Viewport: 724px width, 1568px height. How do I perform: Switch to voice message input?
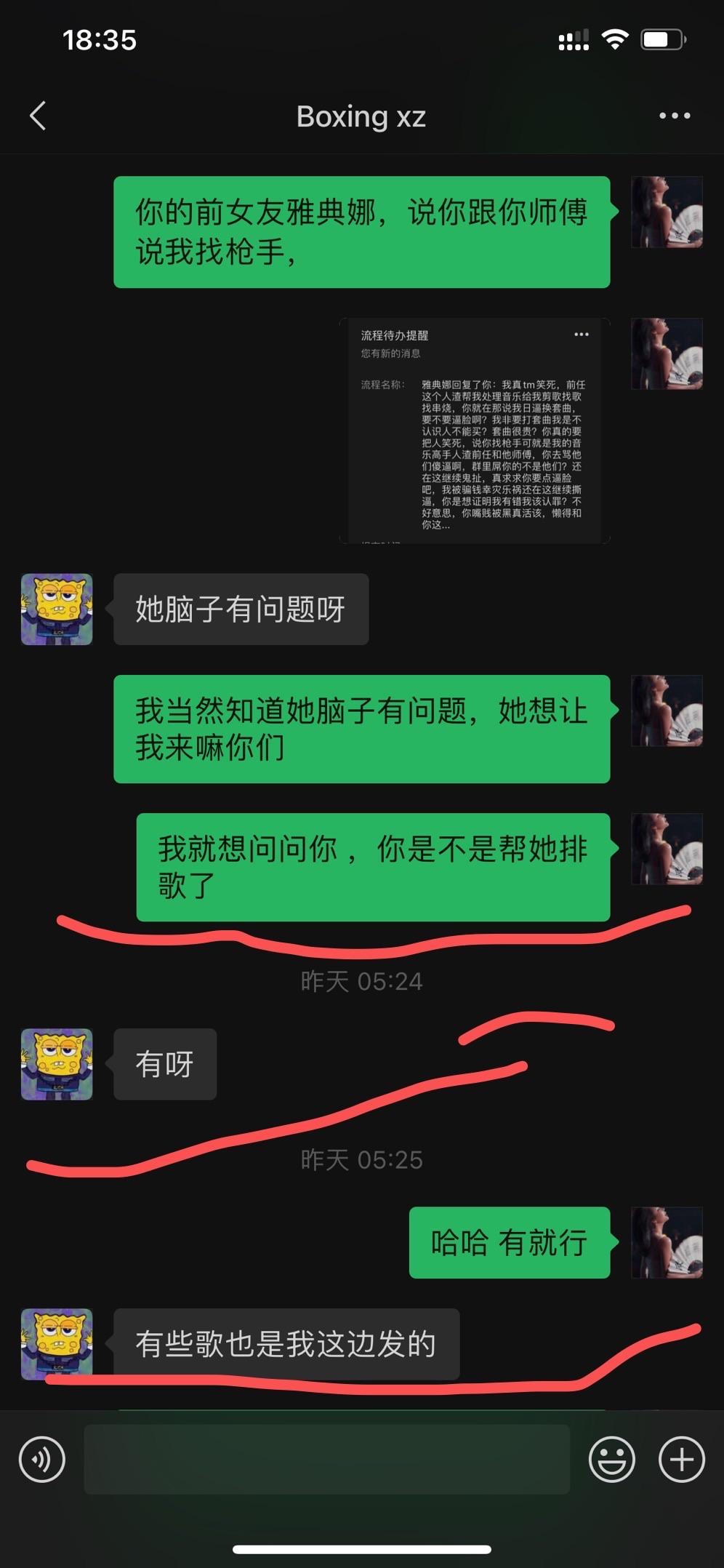(x=42, y=1459)
